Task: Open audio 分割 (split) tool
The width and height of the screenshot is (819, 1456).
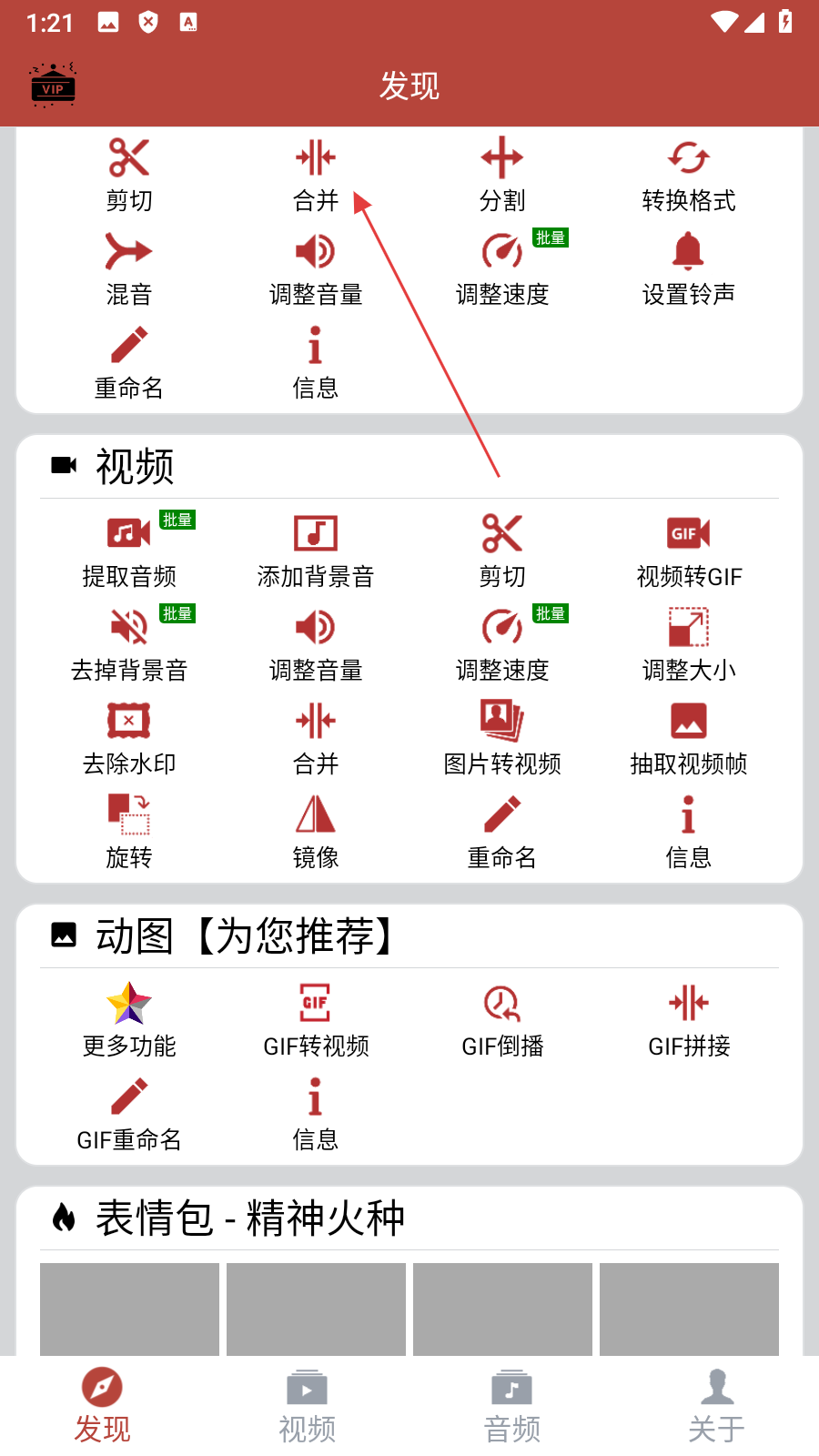Action: (501, 175)
